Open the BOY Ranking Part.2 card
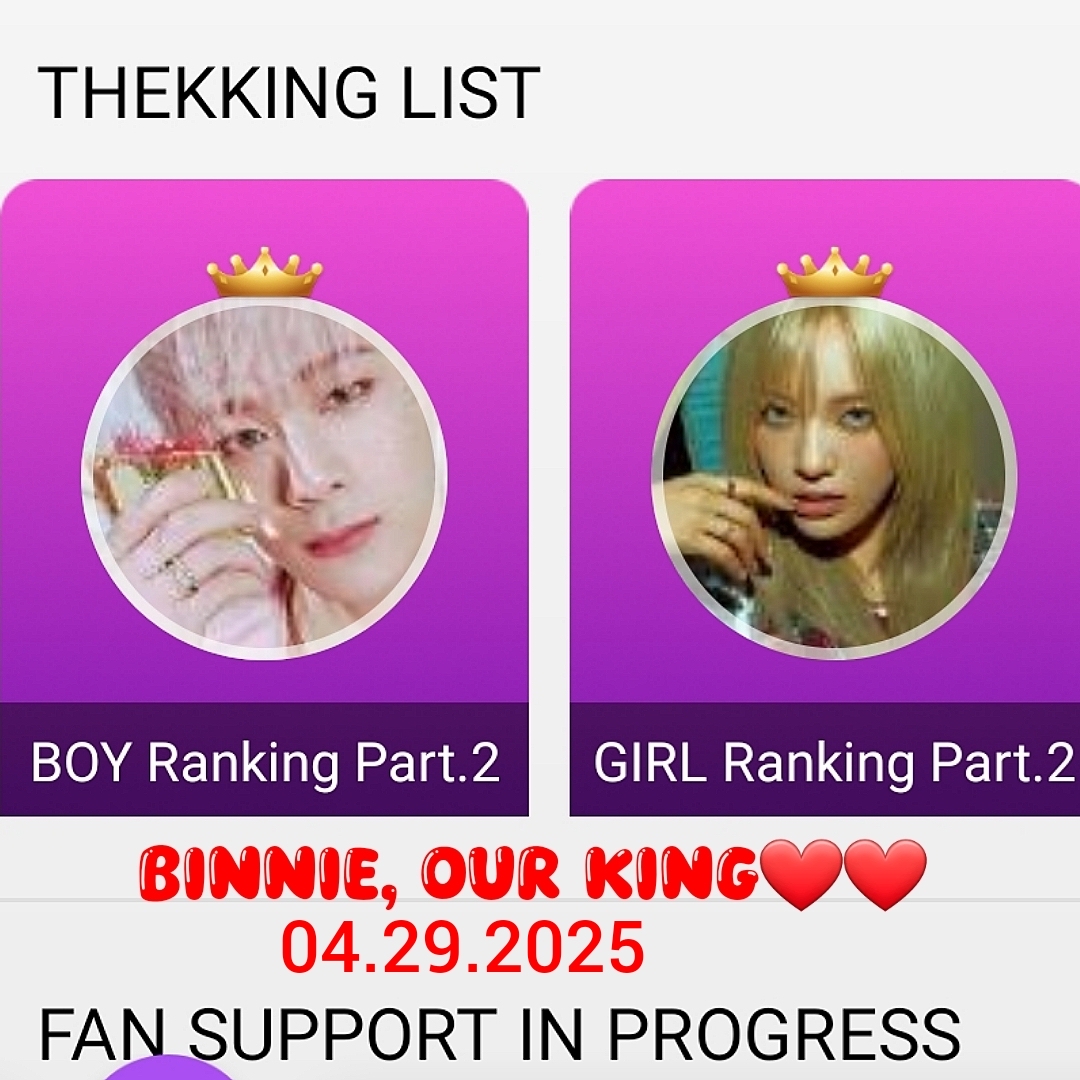The height and width of the screenshot is (1080, 1080). (264, 497)
